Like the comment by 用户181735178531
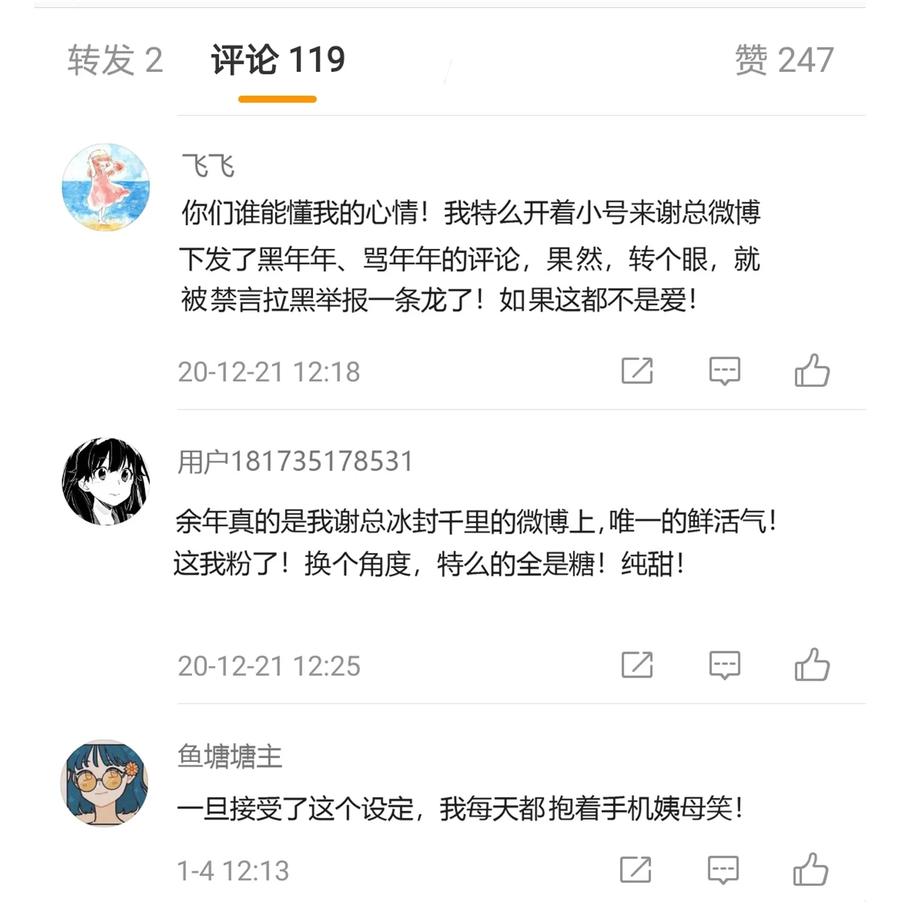Viewport: 900px width, 914px height. [812, 665]
